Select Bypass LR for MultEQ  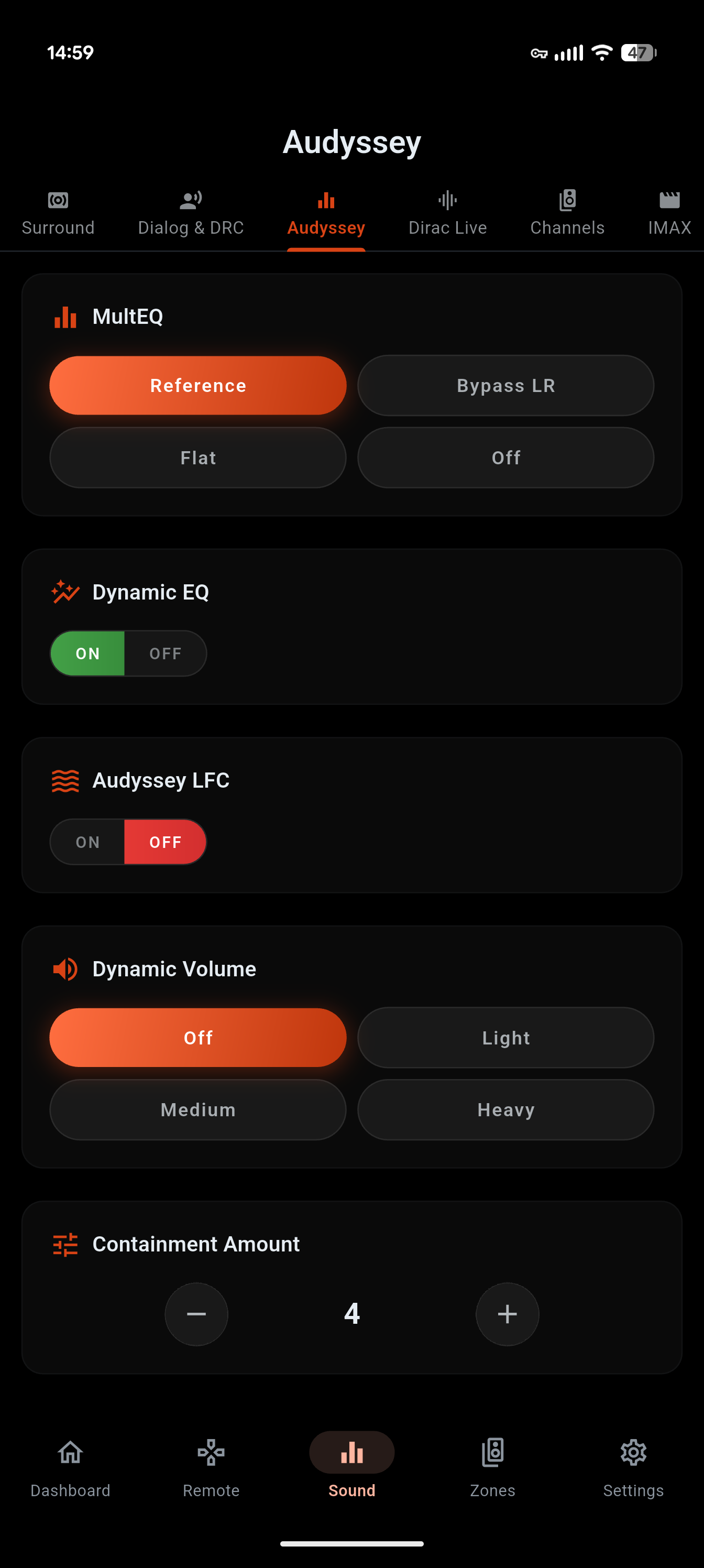[505, 385]
